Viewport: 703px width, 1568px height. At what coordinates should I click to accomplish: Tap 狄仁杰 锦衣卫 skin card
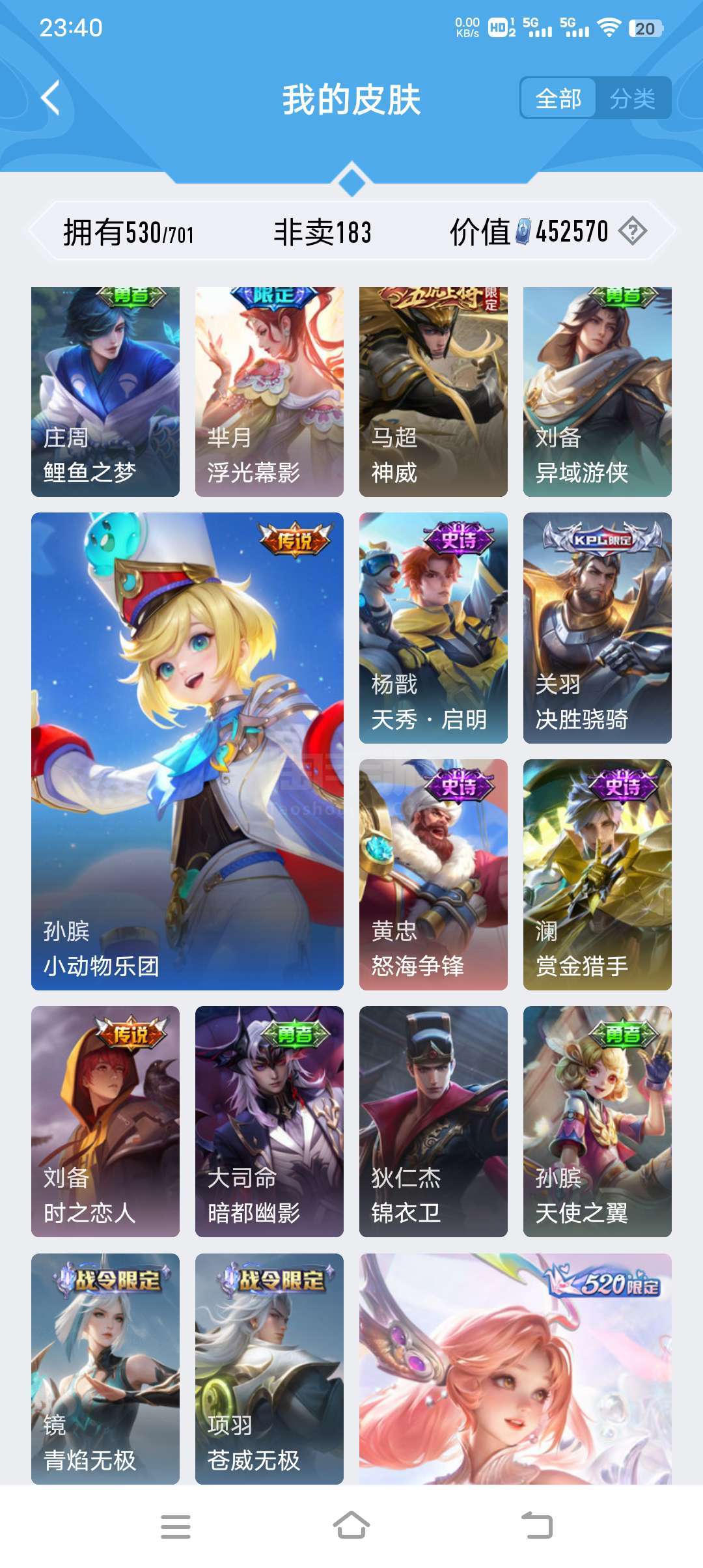[x=434, y=1121]
